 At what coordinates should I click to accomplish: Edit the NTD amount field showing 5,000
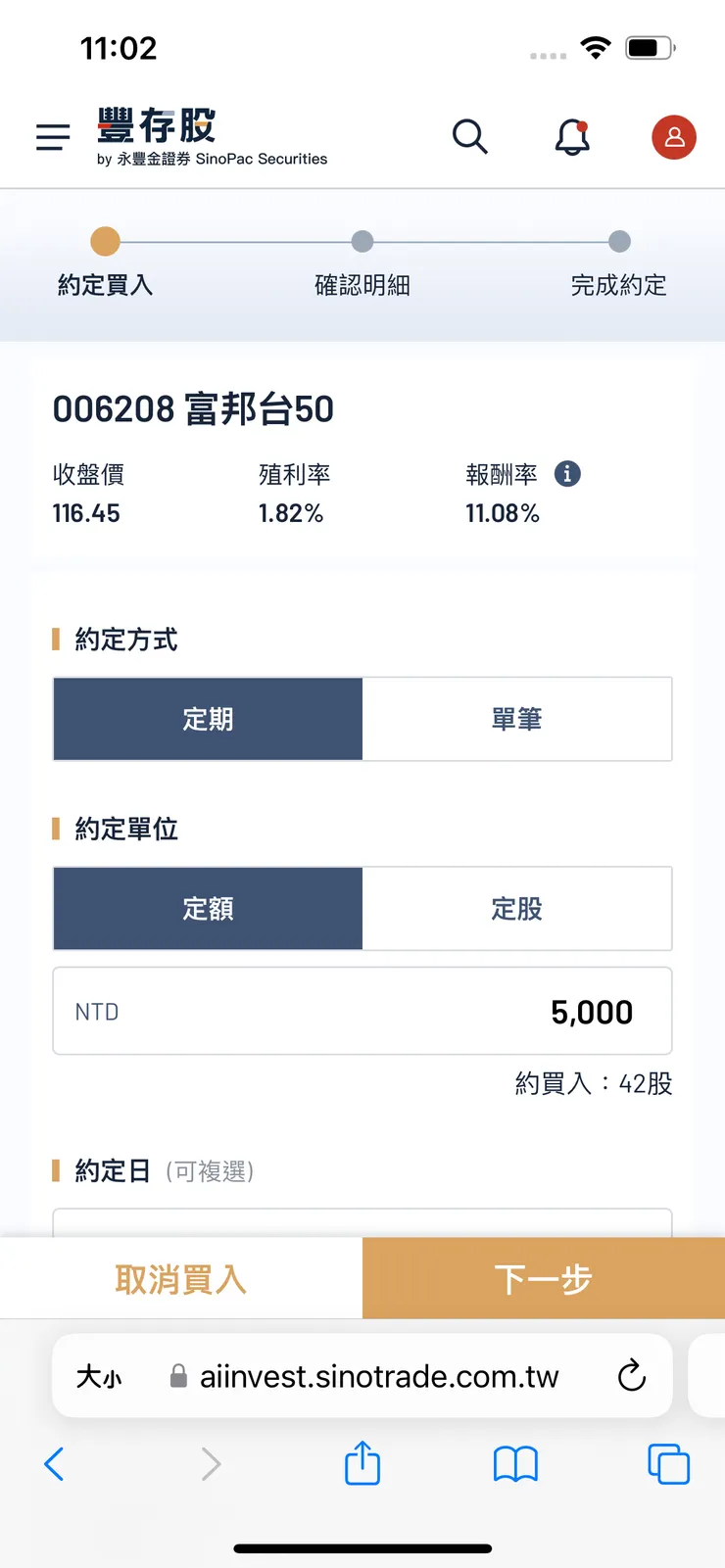click(x=362, y=1011)
